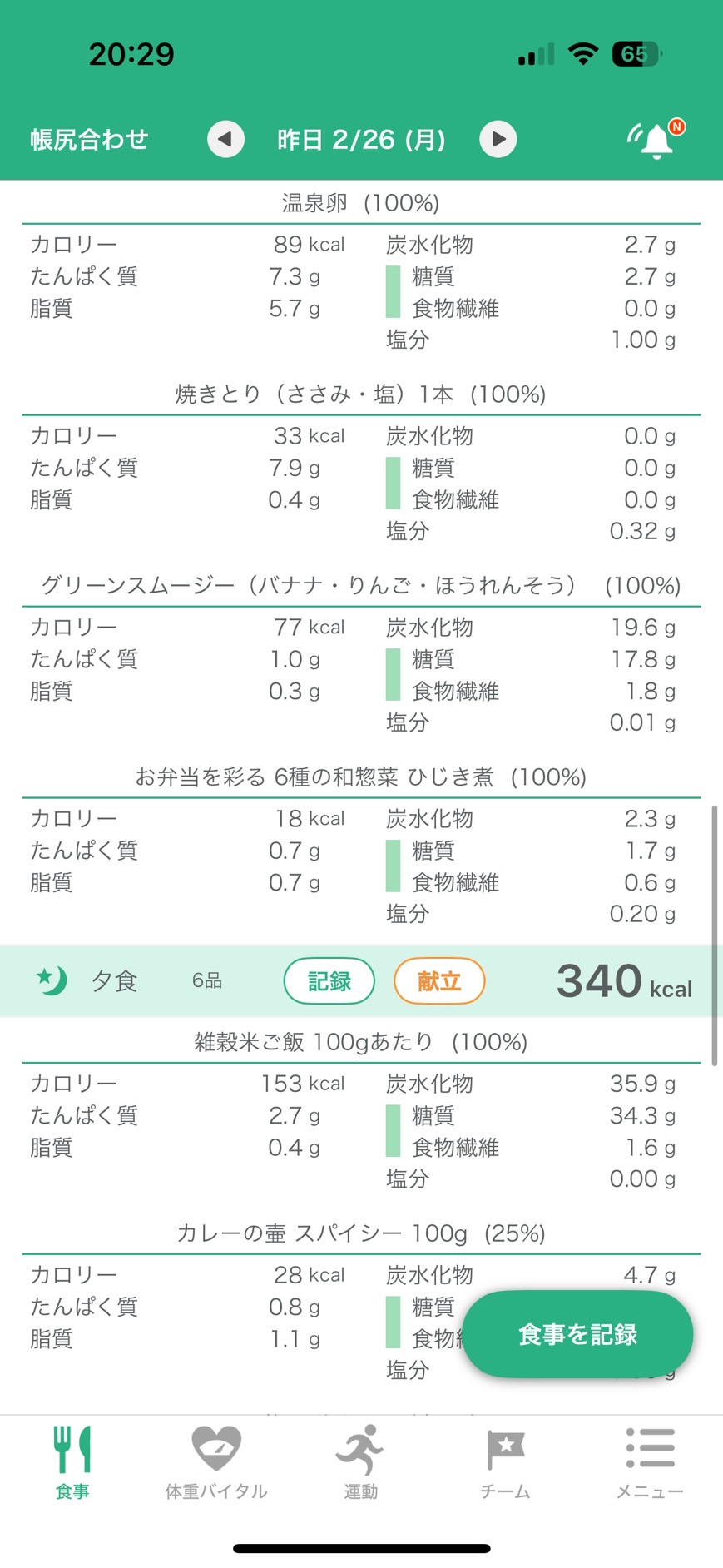Screen dimensions: 723x1568
Task: Go to the previous day arrow
Action: (x=225, y=139)
